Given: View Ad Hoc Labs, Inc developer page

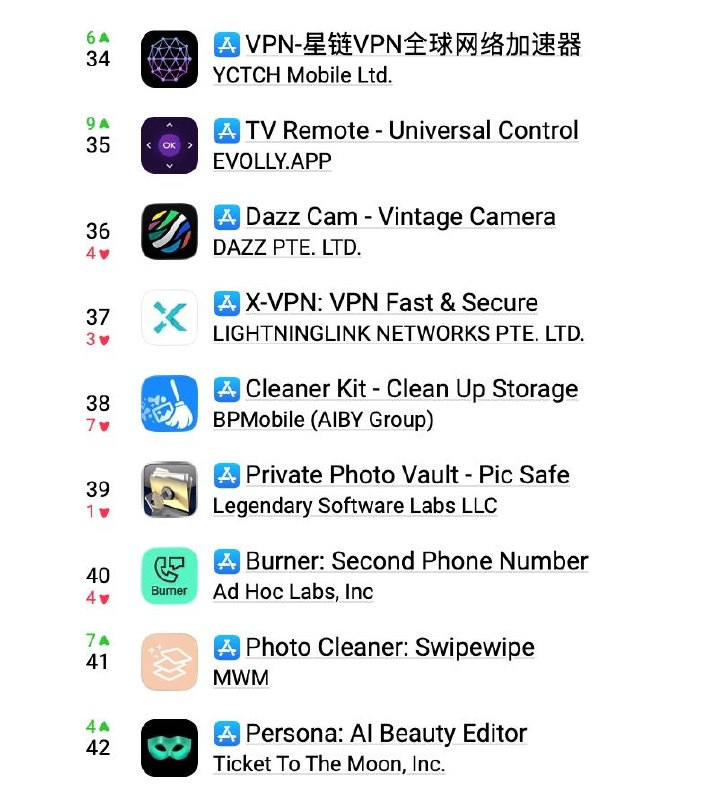Looking at the screenshot, I should (x=293, y=592).
